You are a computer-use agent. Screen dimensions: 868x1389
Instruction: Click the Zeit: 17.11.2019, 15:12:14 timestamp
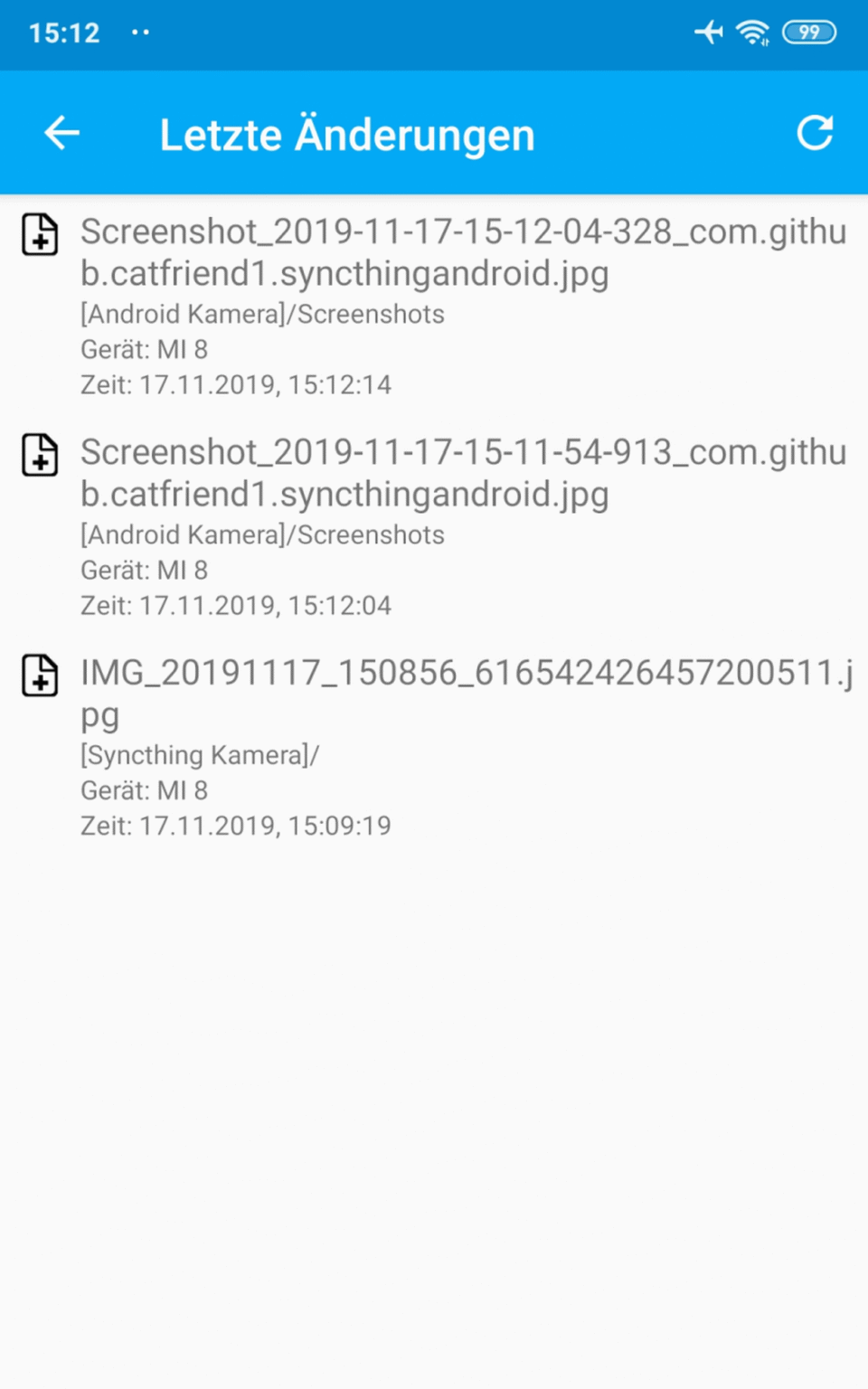point(237,384)
